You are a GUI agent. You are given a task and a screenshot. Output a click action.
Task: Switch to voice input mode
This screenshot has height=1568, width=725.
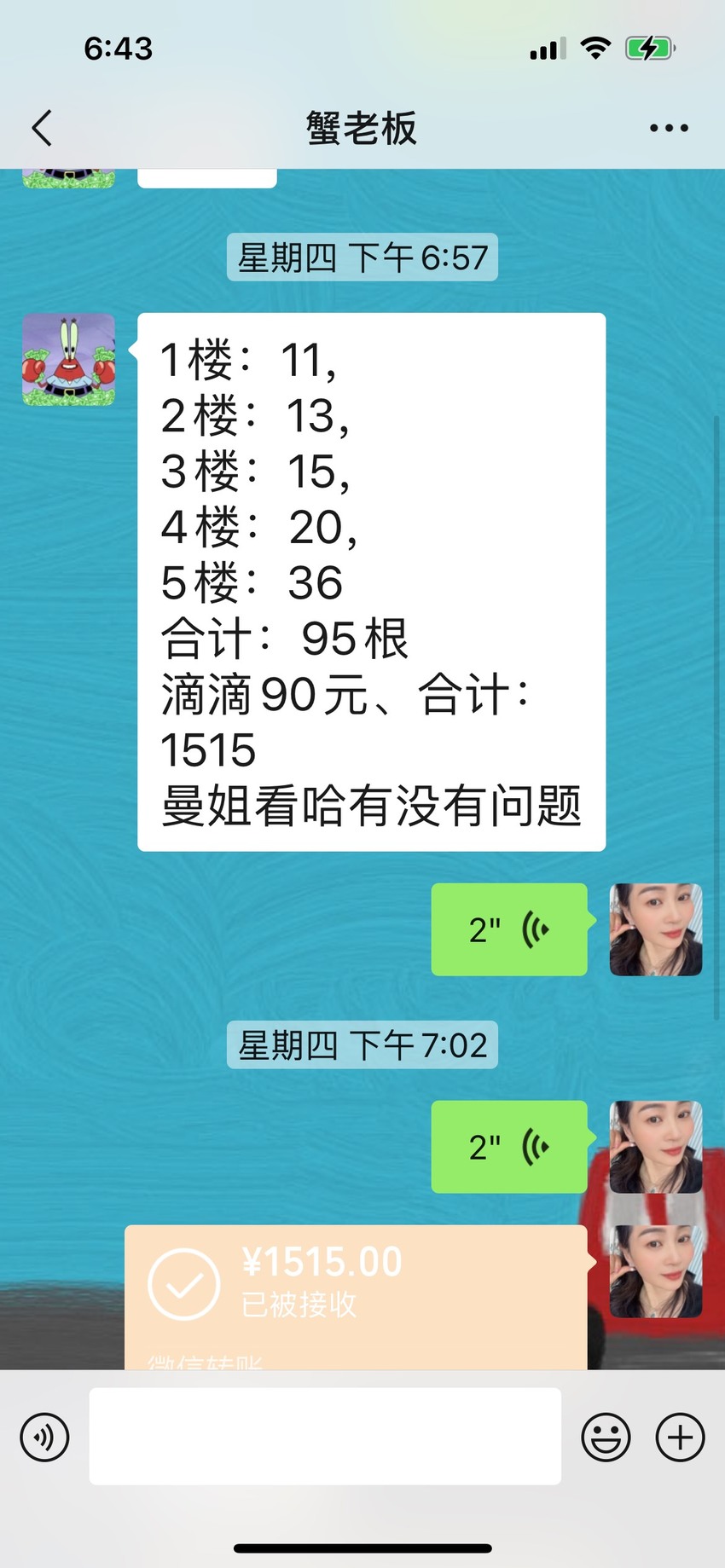pyautogui.click(x=44, y=1437)
